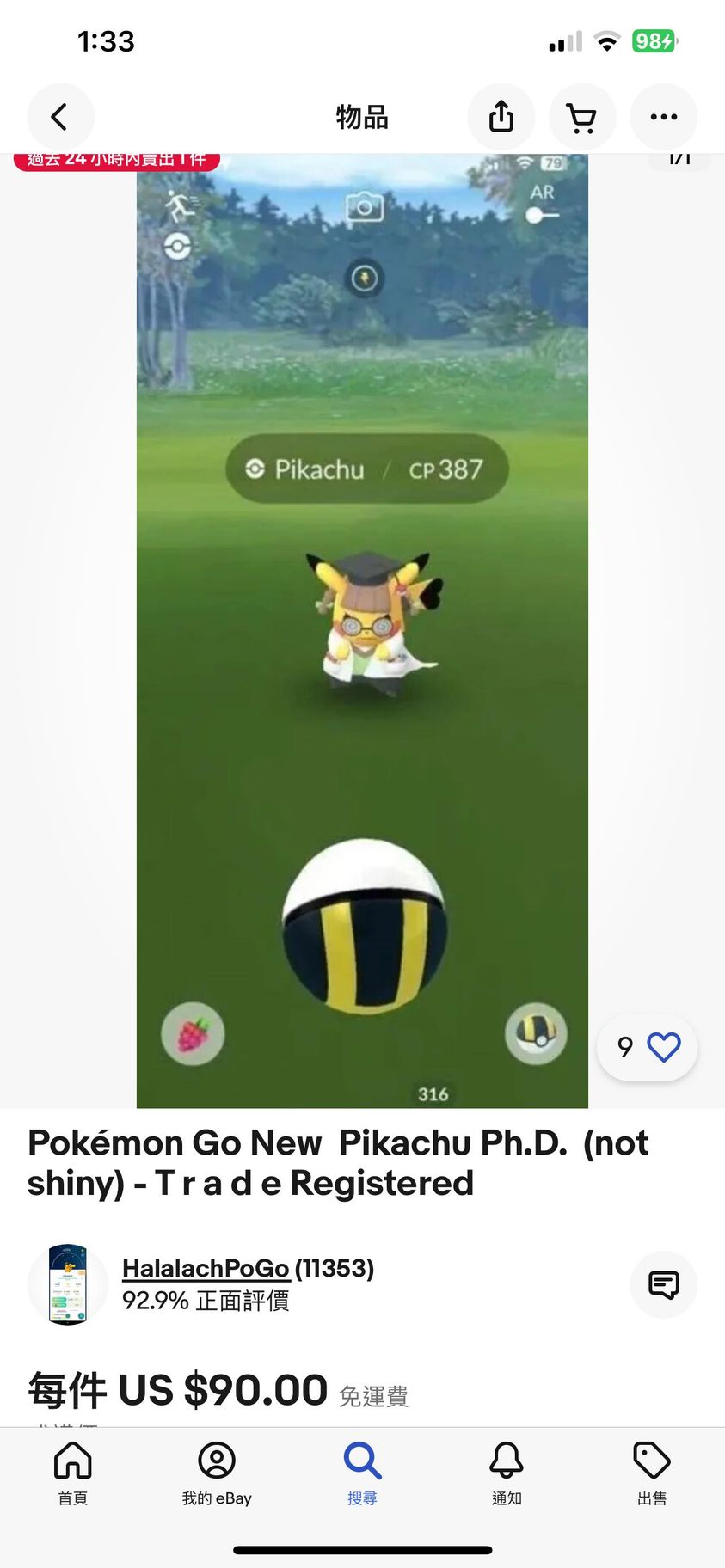Switch to the 我的 eBay tab

coord(217,1473)
